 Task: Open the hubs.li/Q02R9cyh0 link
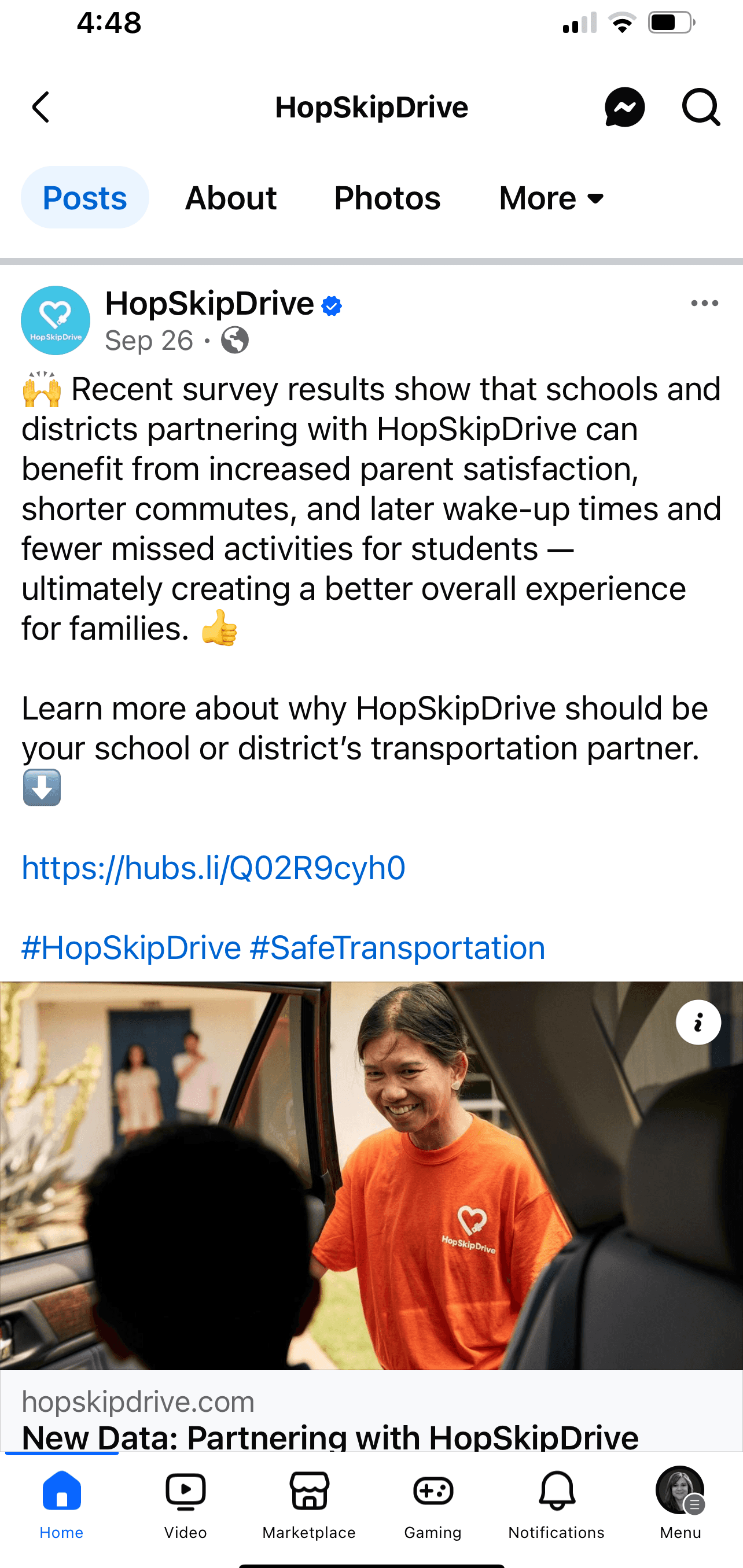coord(213,868)
